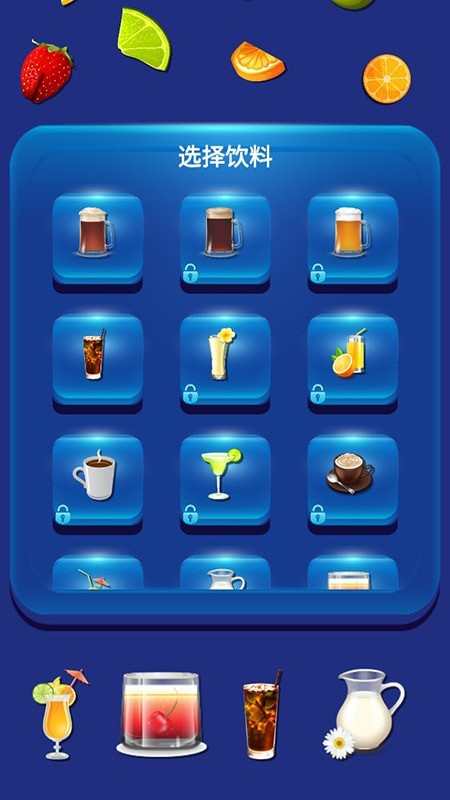Choose the locked green margarita tile
The image size is (450, 800).
coord(225,480)
